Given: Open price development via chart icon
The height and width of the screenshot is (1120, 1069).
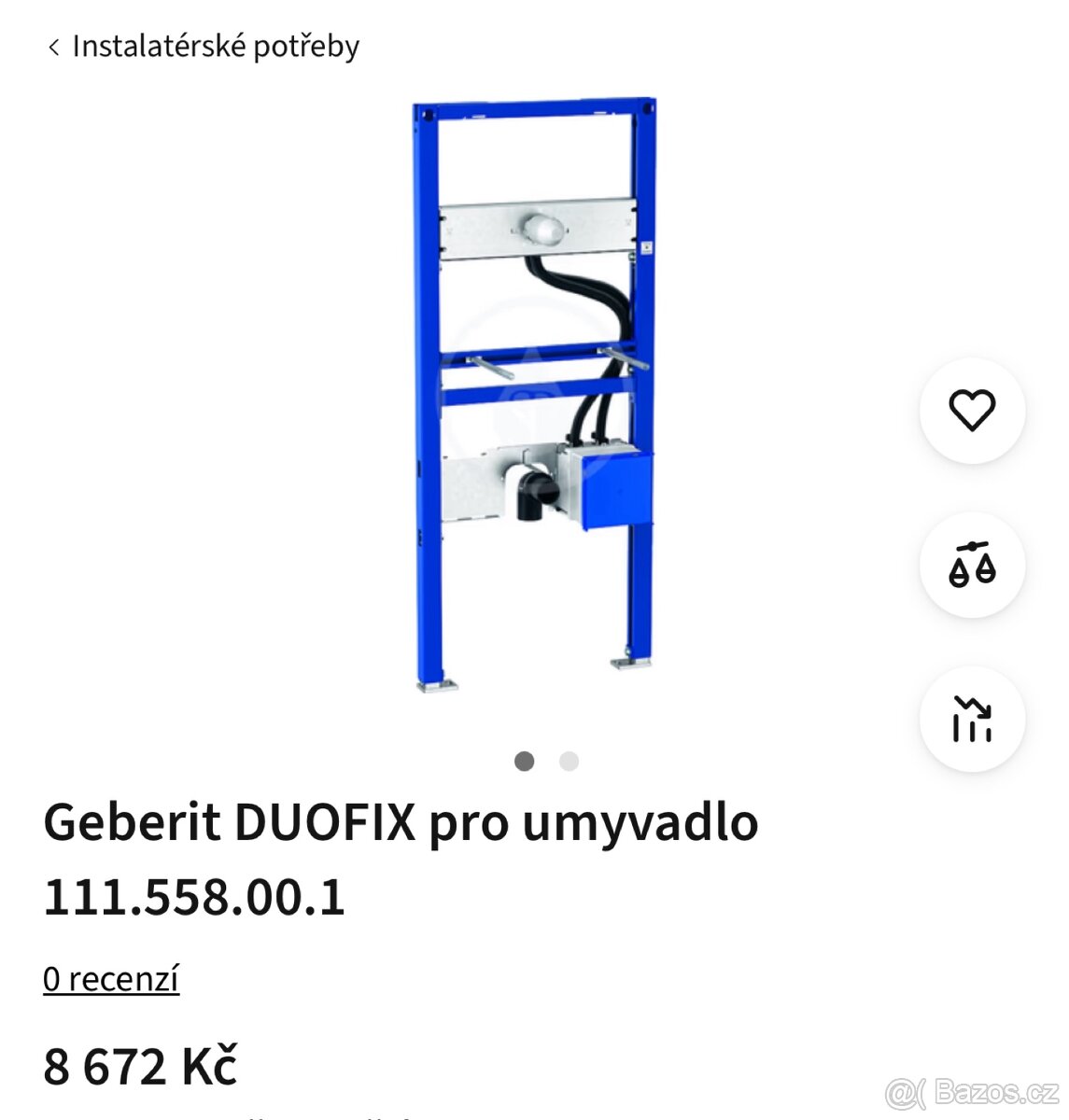Looking at the screenshot, I should pos(972,719).
